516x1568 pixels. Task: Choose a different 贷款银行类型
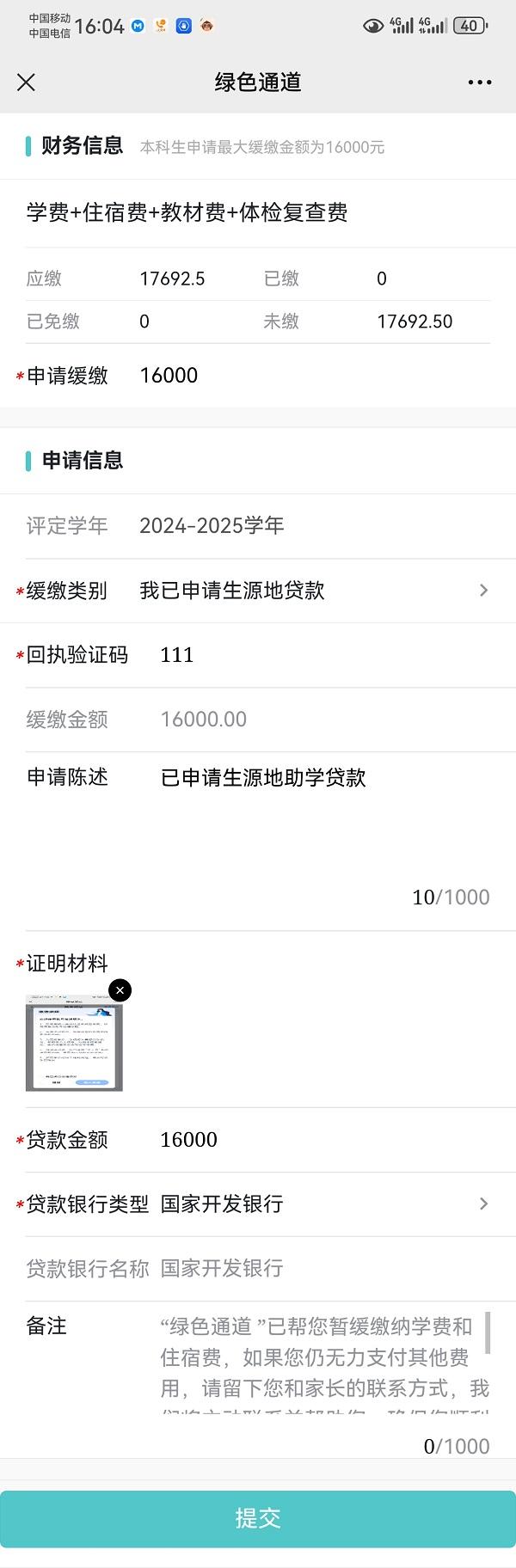(x=318, y=1204)
